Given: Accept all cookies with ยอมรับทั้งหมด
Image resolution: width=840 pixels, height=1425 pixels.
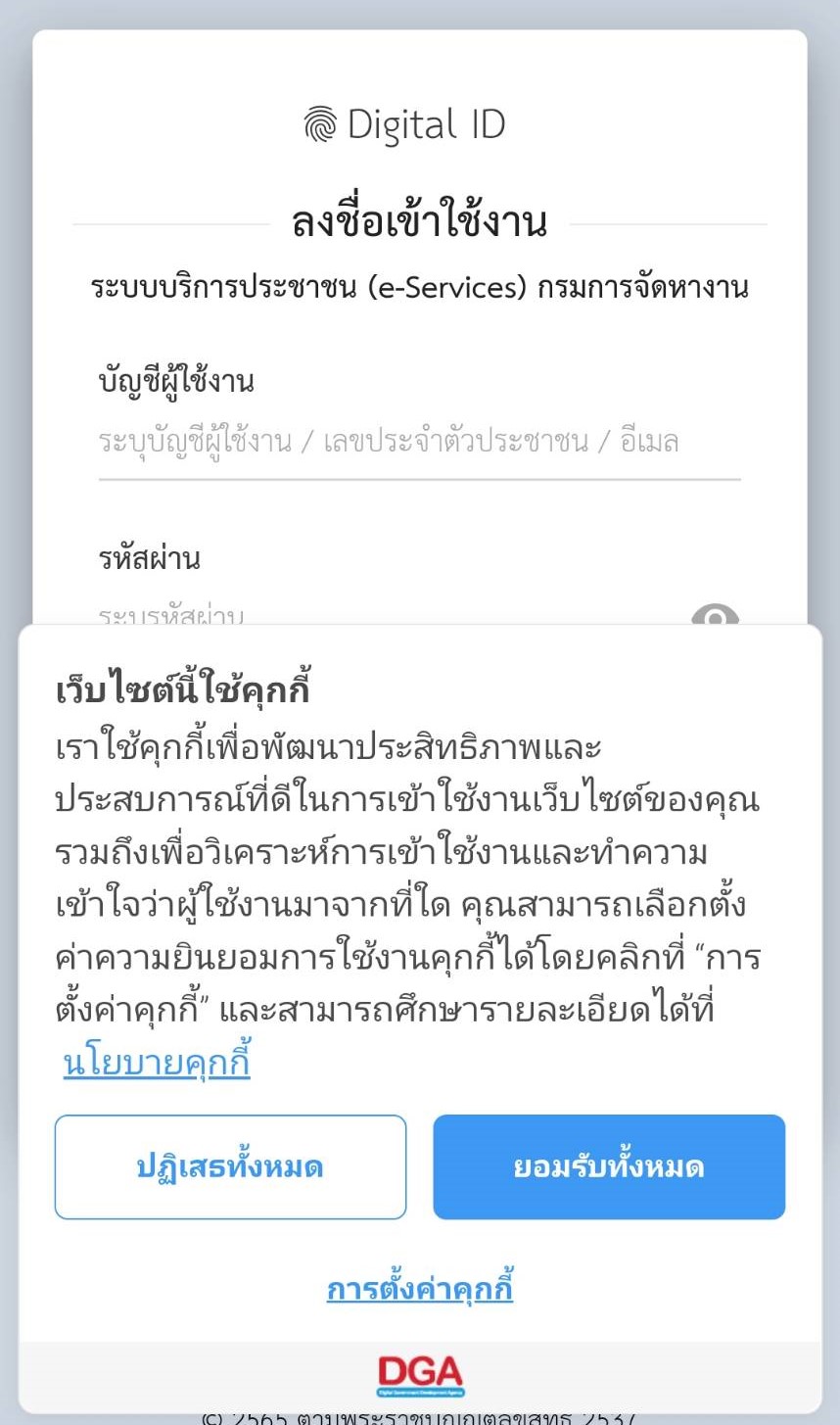Looking at the screenshot, I should tap(609, 1166).
